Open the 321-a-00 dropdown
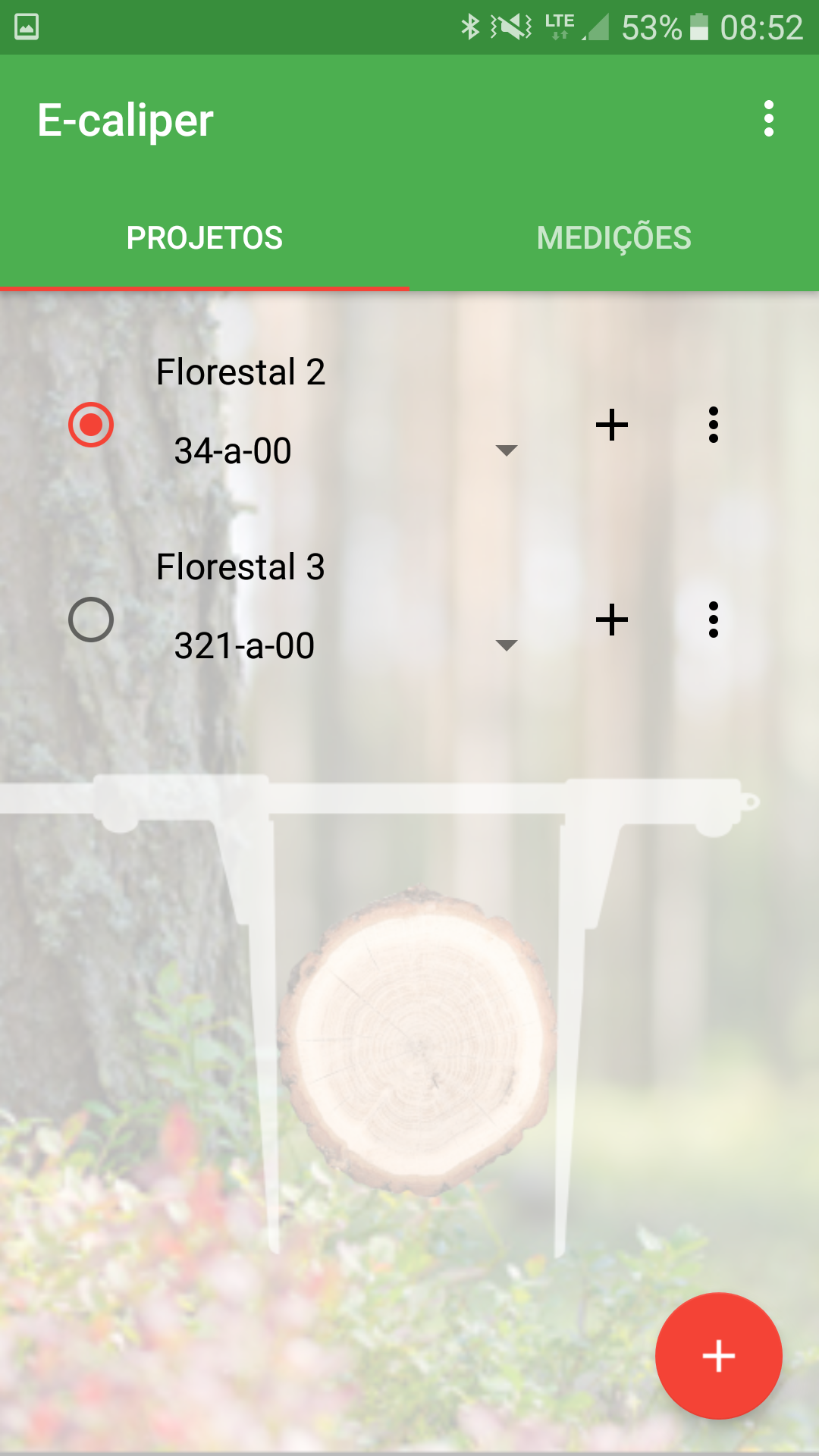This screenshot has height=1456, width=819. coord(505,645)
